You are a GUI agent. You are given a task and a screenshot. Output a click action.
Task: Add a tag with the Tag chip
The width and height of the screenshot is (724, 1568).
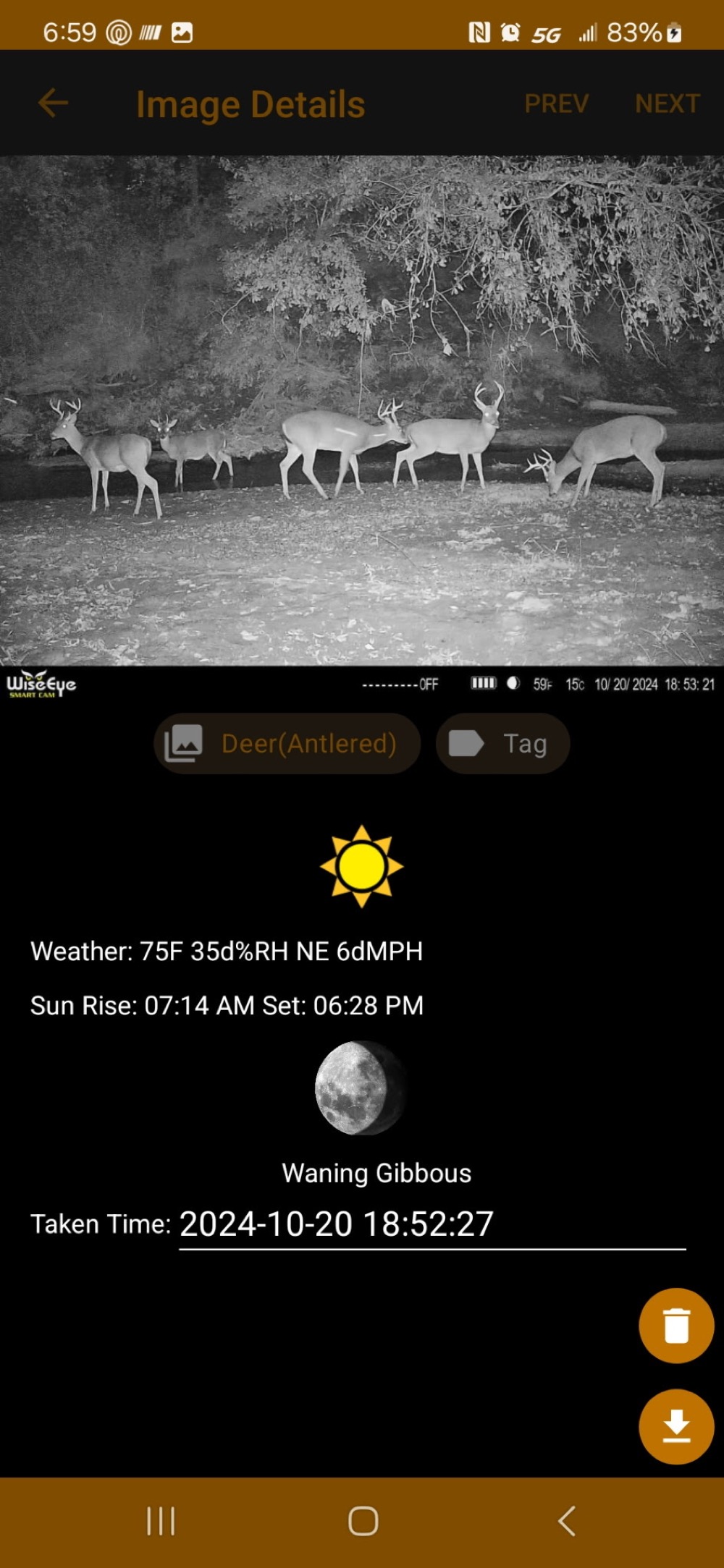(x=502, y=743)
